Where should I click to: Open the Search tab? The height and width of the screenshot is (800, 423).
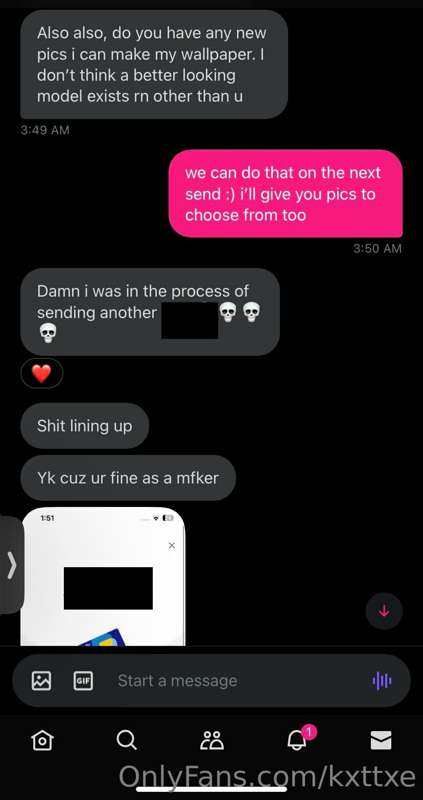(126, 740)
